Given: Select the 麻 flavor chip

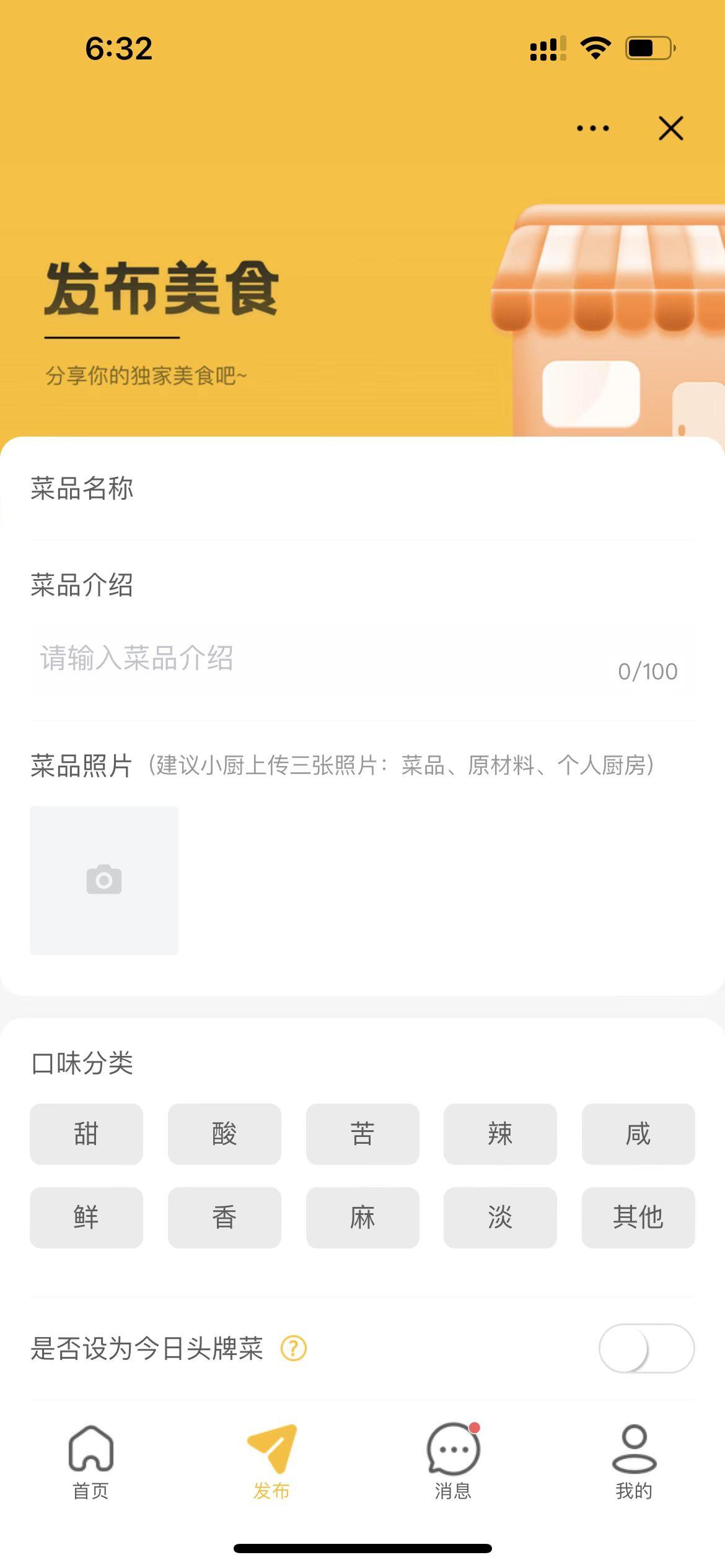Looking at the screenshot, I should (362, 1217).
